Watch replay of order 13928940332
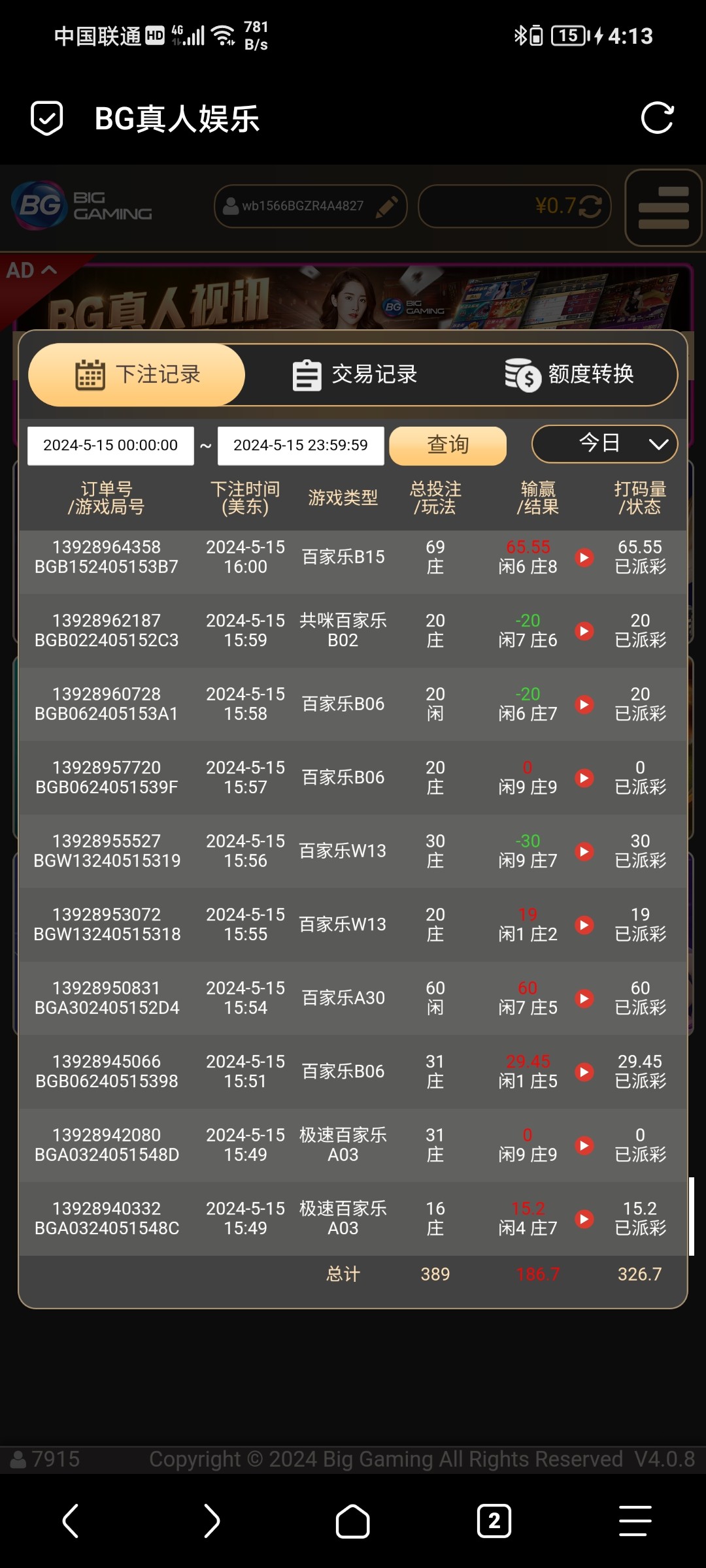The width and height of the screenshot is (706, 1568). pyautogui.click(x=584, y=1219)
